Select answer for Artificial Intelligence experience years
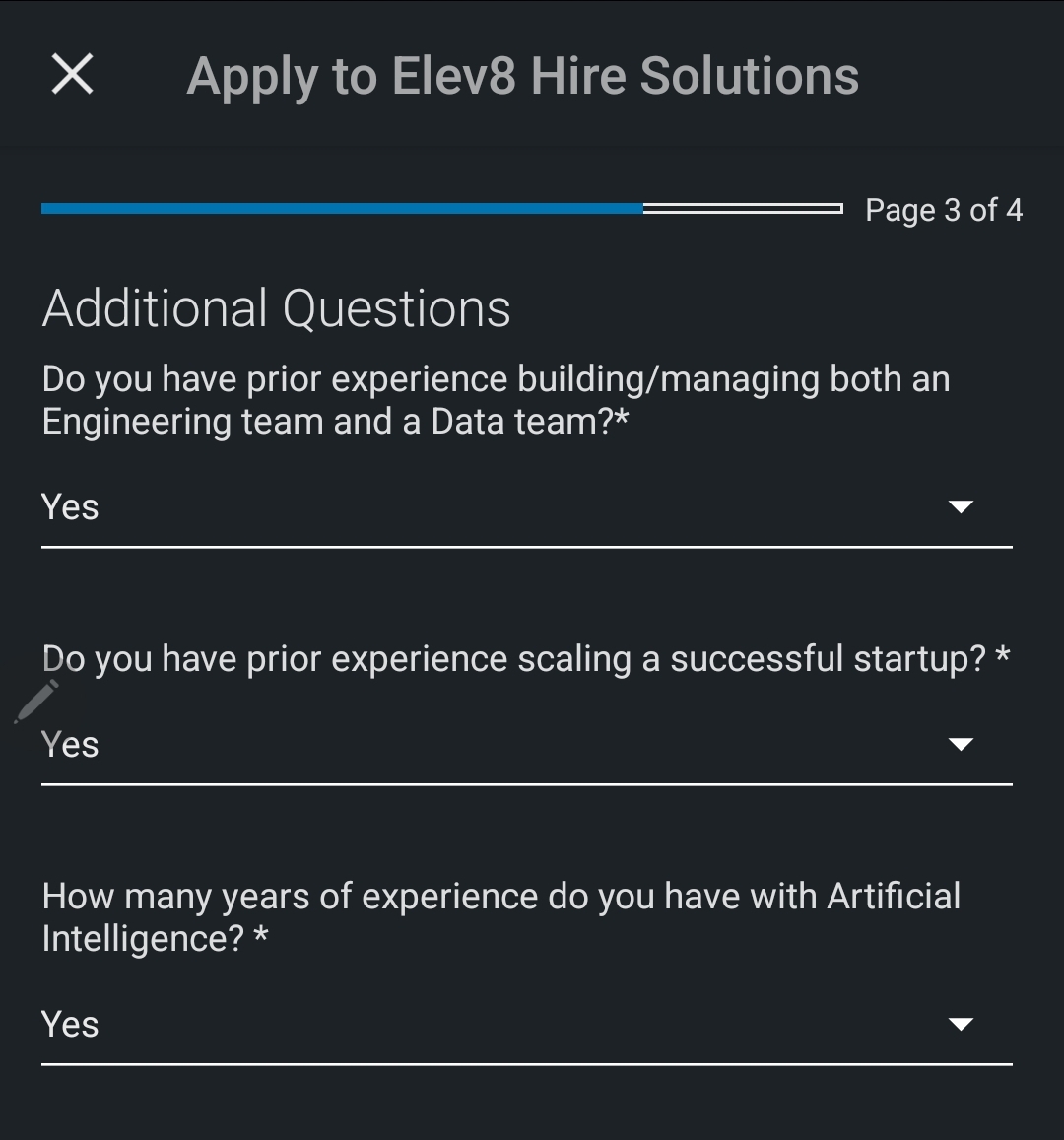Image resolution: width=1064 pixels, height=1140 pixels. pos(526,1025)
